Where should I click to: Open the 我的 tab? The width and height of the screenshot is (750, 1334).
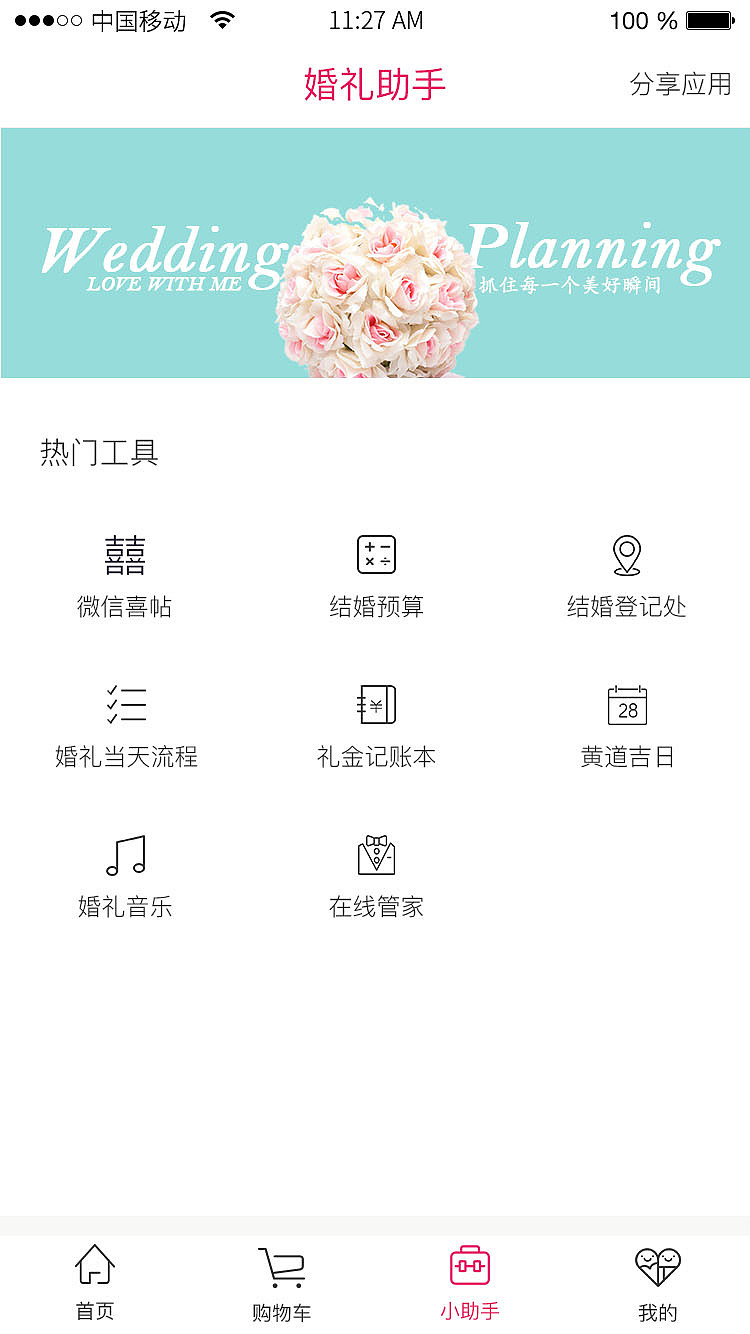[657, 1283]
